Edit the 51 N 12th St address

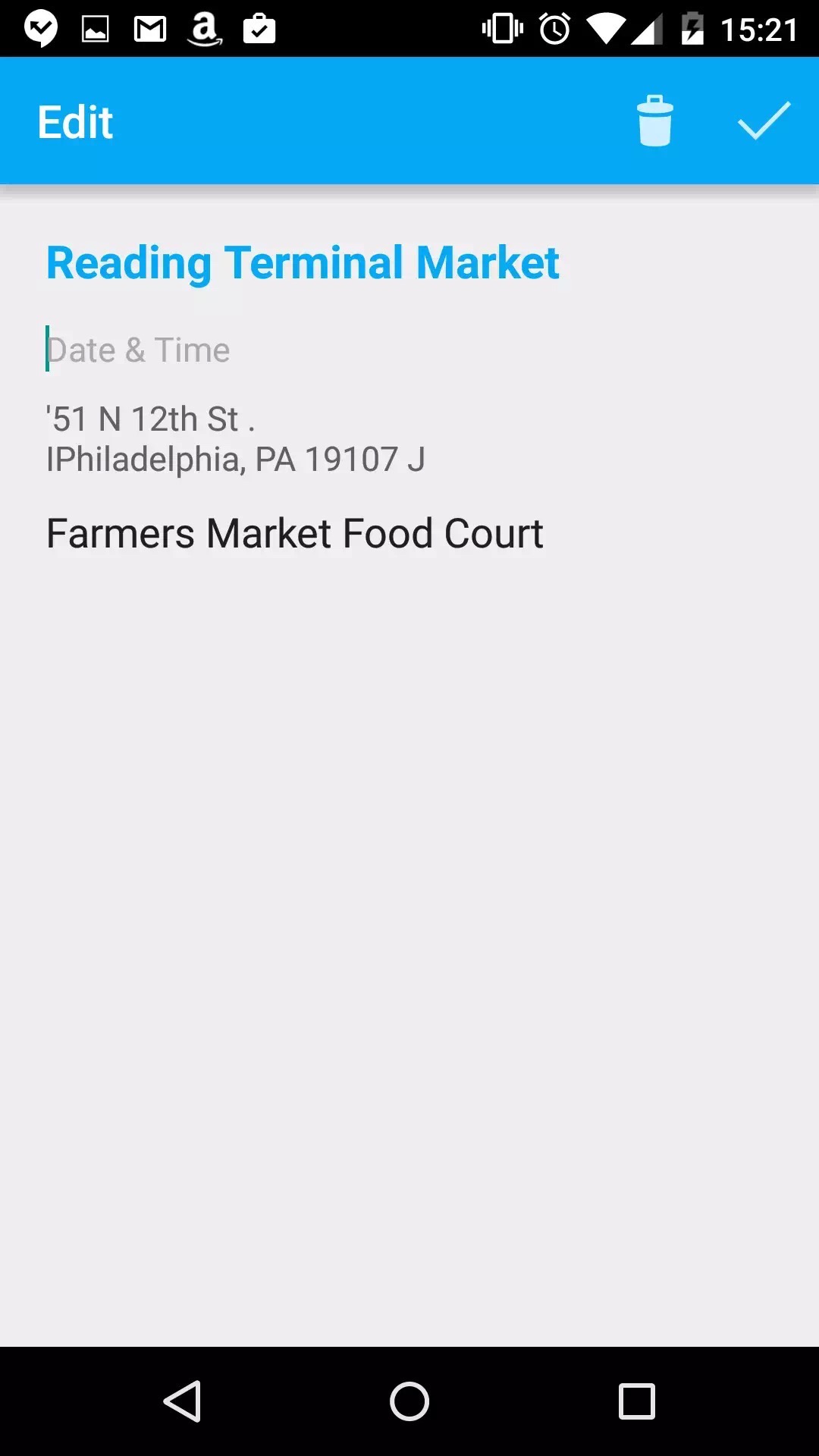point(235,439)
